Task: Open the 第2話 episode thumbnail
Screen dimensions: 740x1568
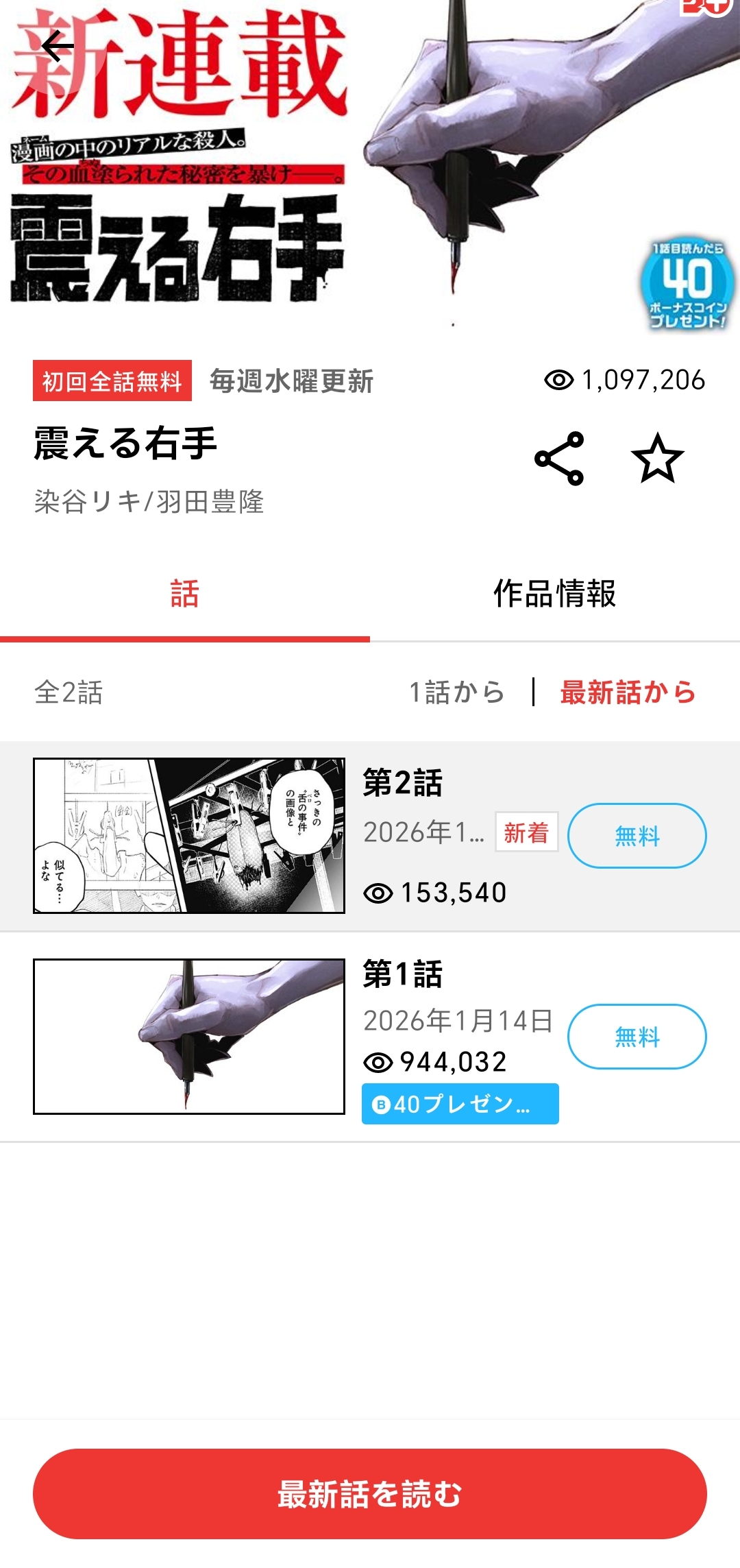Action: [x=189, y=836]
